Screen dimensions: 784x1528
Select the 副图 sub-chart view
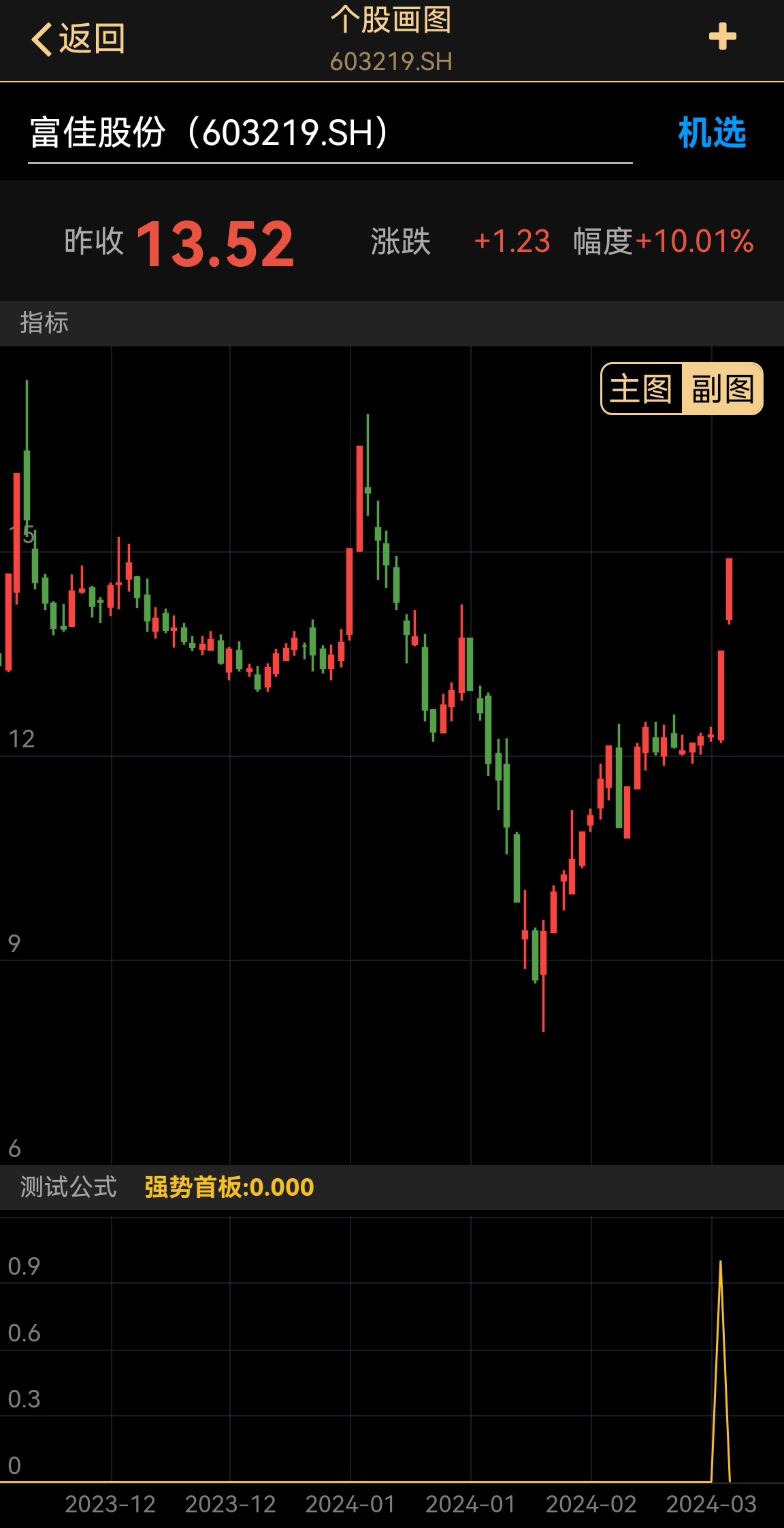pyautogui.click(x=722, y=389)
